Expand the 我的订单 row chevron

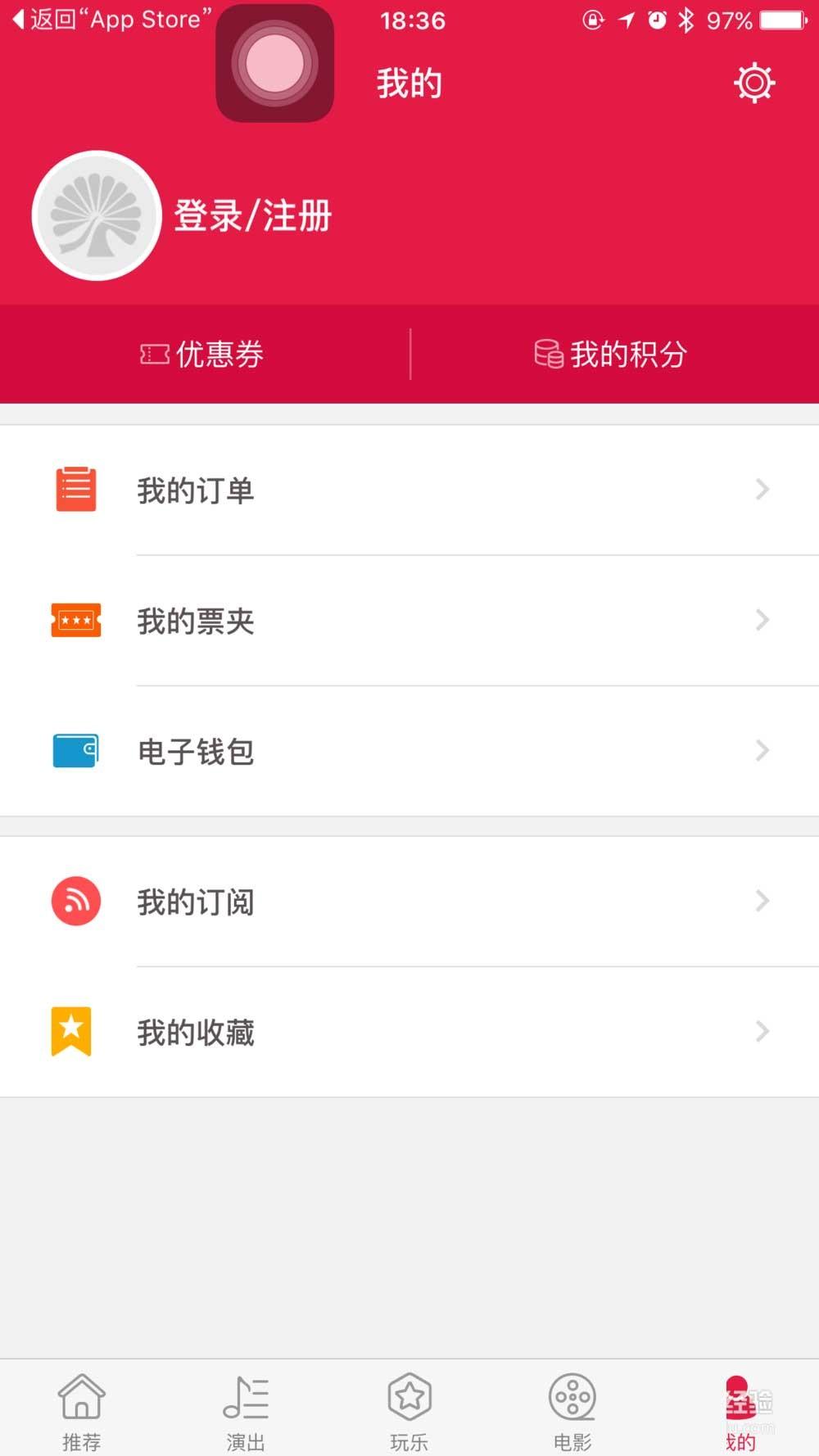coord(762,490)
